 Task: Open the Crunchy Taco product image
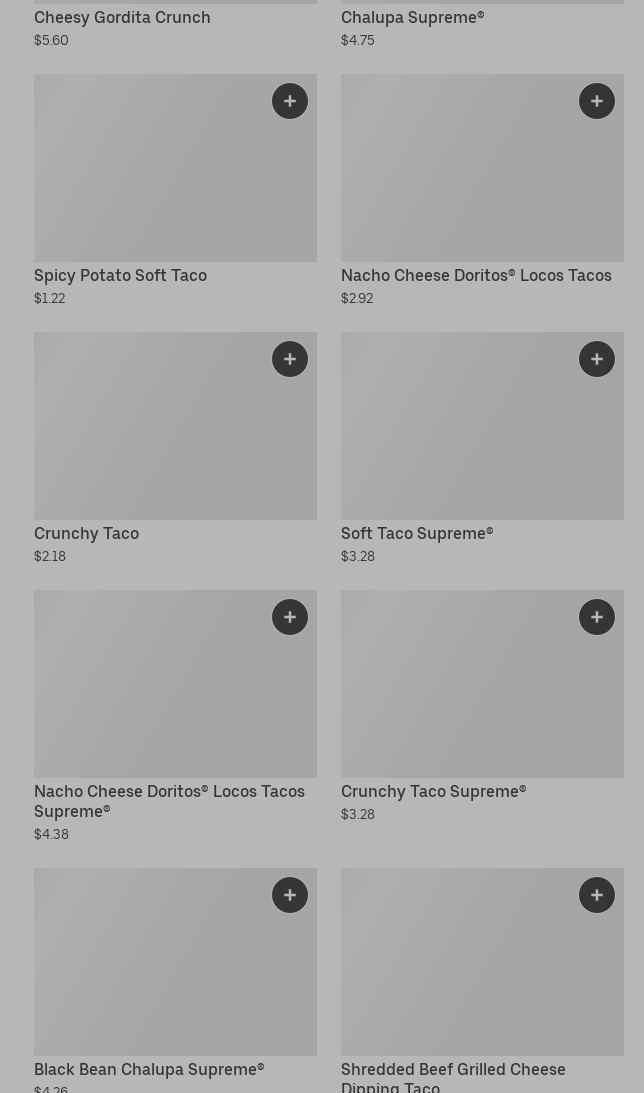[176, 426]
